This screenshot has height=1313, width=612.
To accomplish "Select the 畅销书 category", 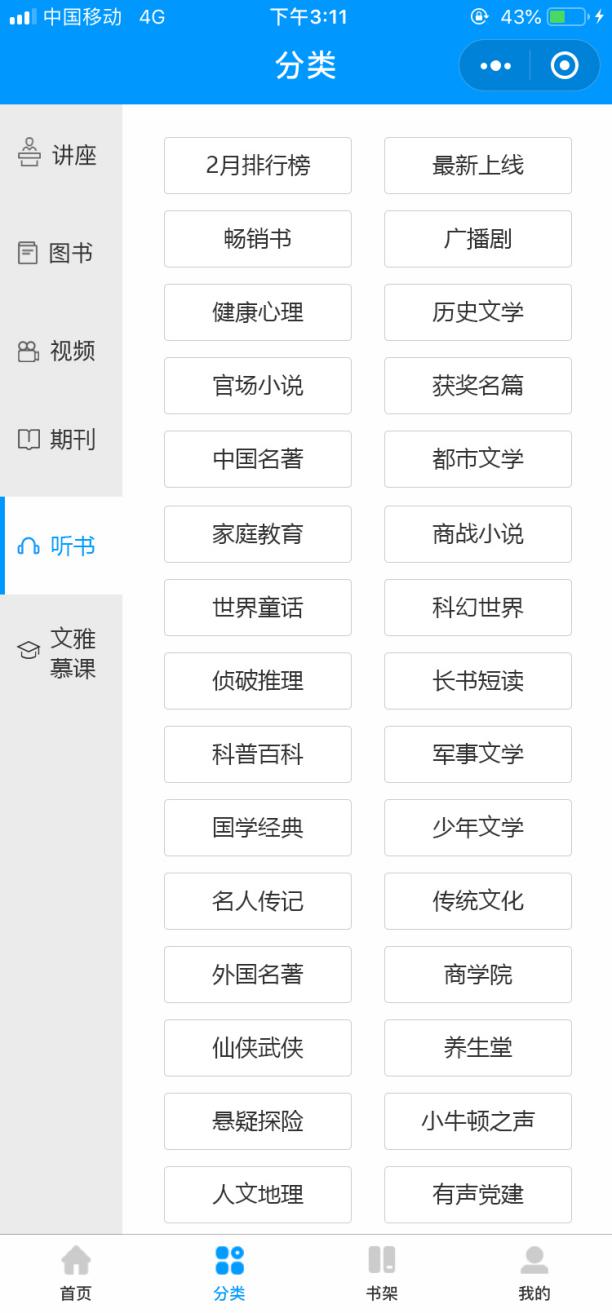I will coord(258,239).
